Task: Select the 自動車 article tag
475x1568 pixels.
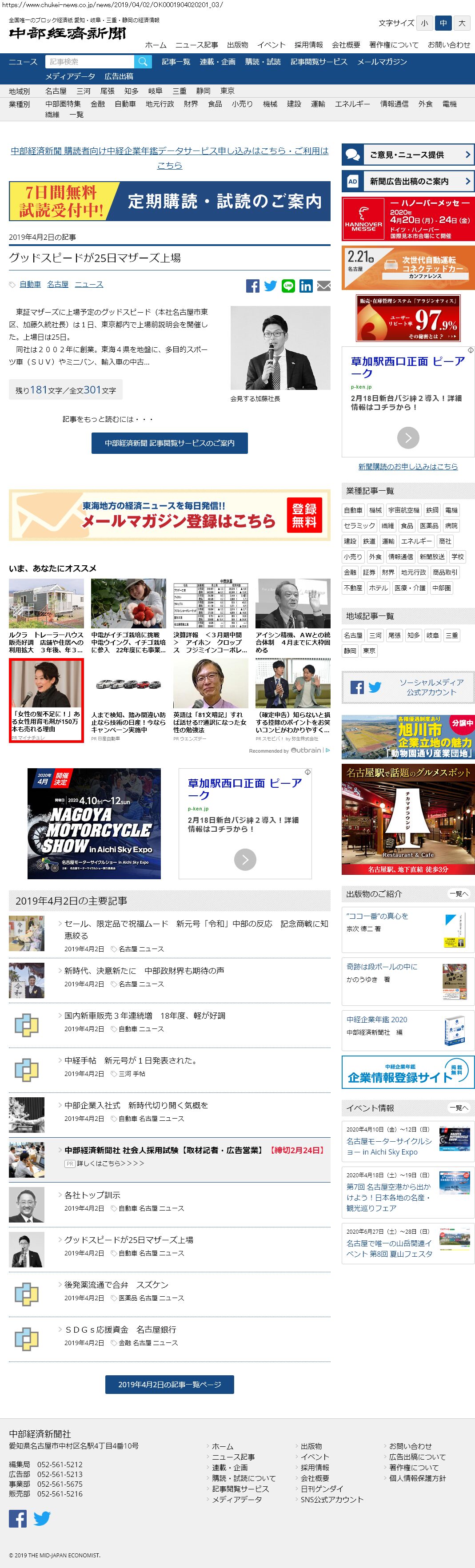Action: (x=30, y=284)
